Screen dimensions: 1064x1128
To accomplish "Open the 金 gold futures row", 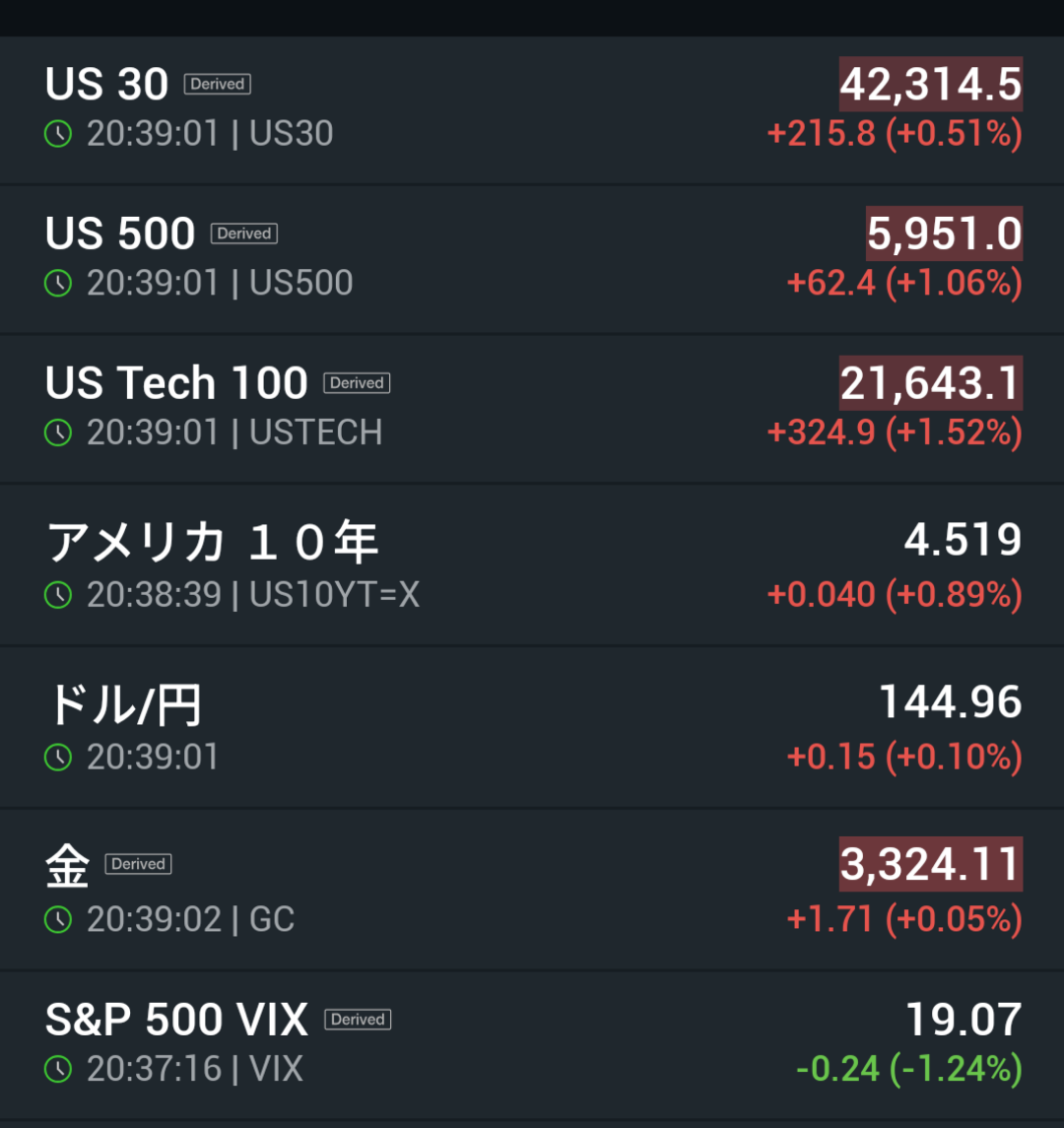I will click(532, 890).
